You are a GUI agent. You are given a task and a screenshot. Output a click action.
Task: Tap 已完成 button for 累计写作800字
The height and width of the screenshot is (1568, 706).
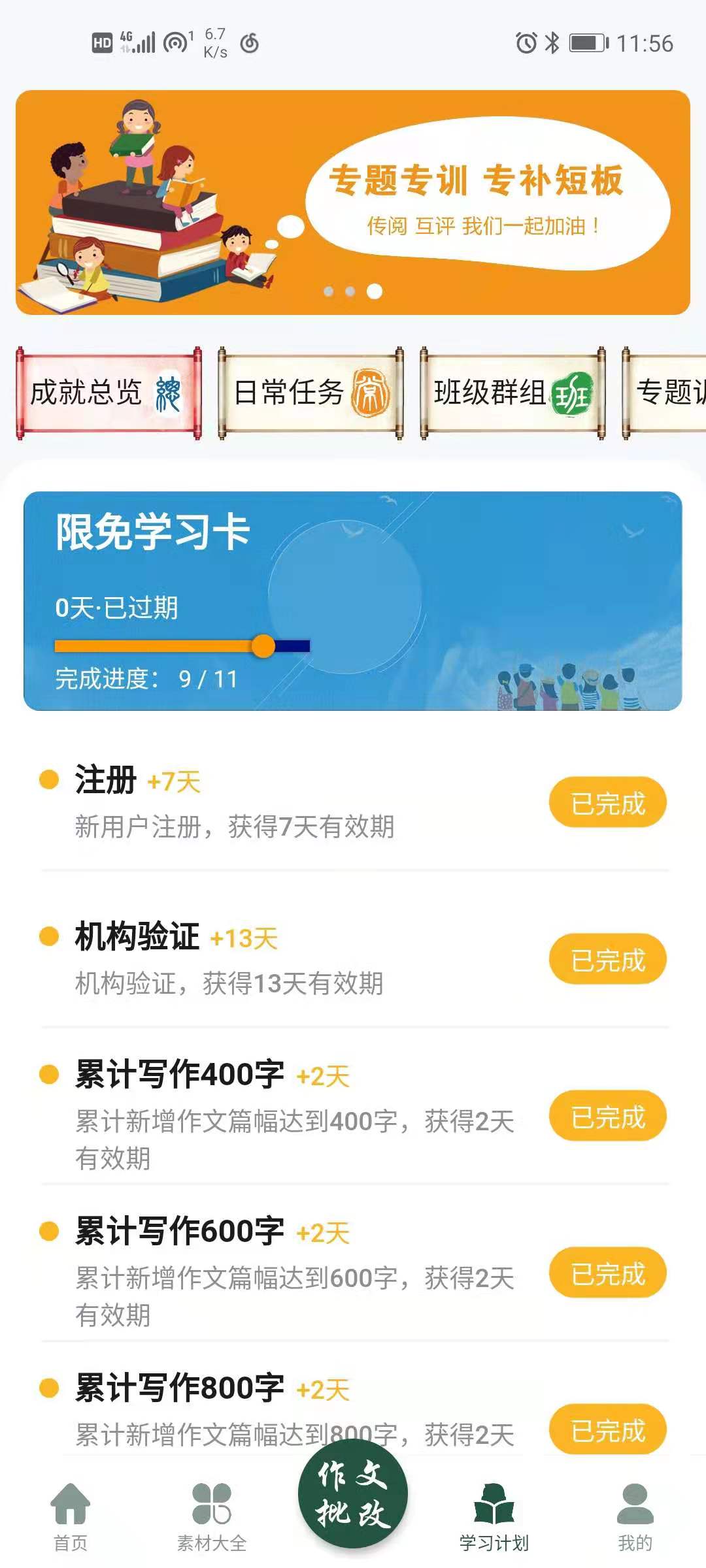pyautogui.click(x=607, y=1430)
